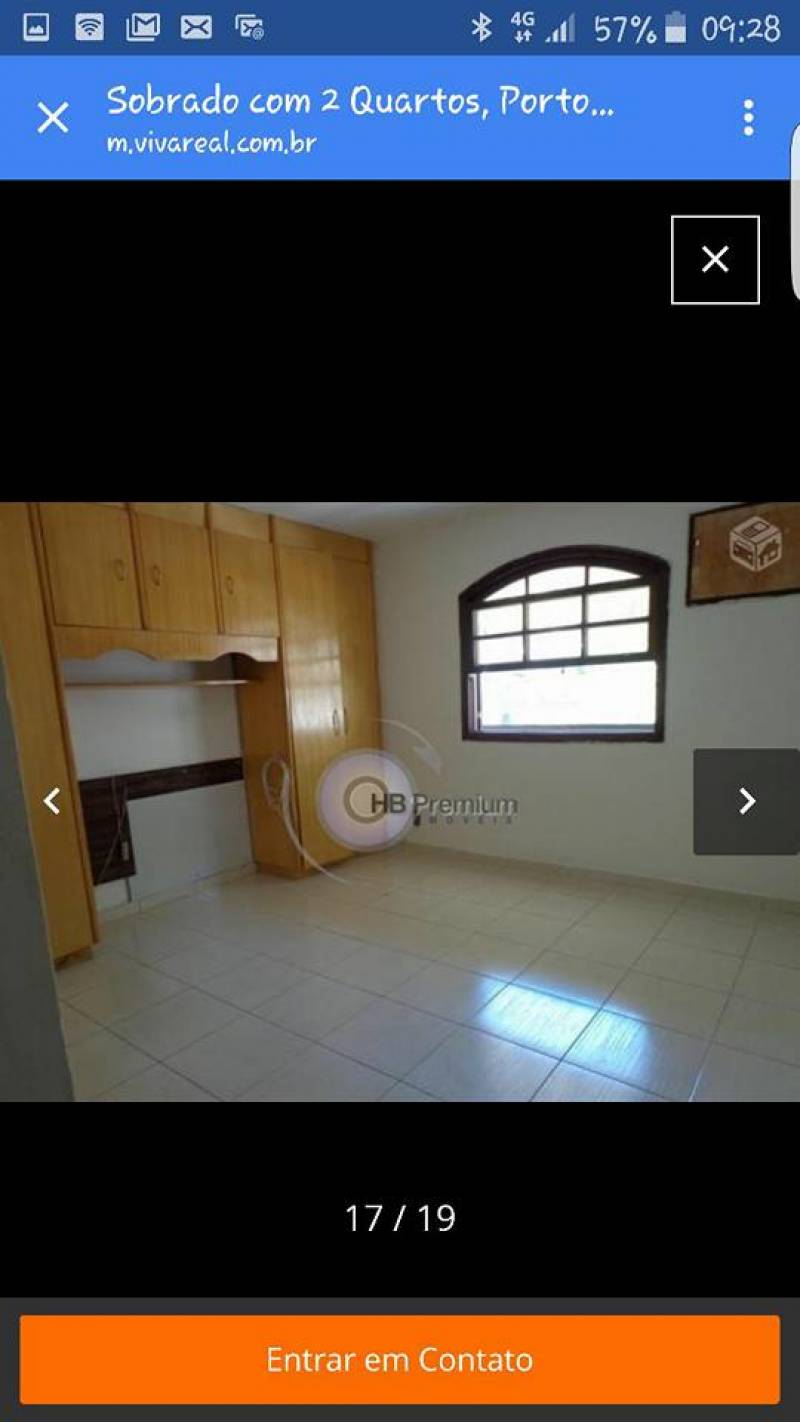The image size is (800, 1422).
Task: Go to the previous photo
Action: (x=52, y=801)
